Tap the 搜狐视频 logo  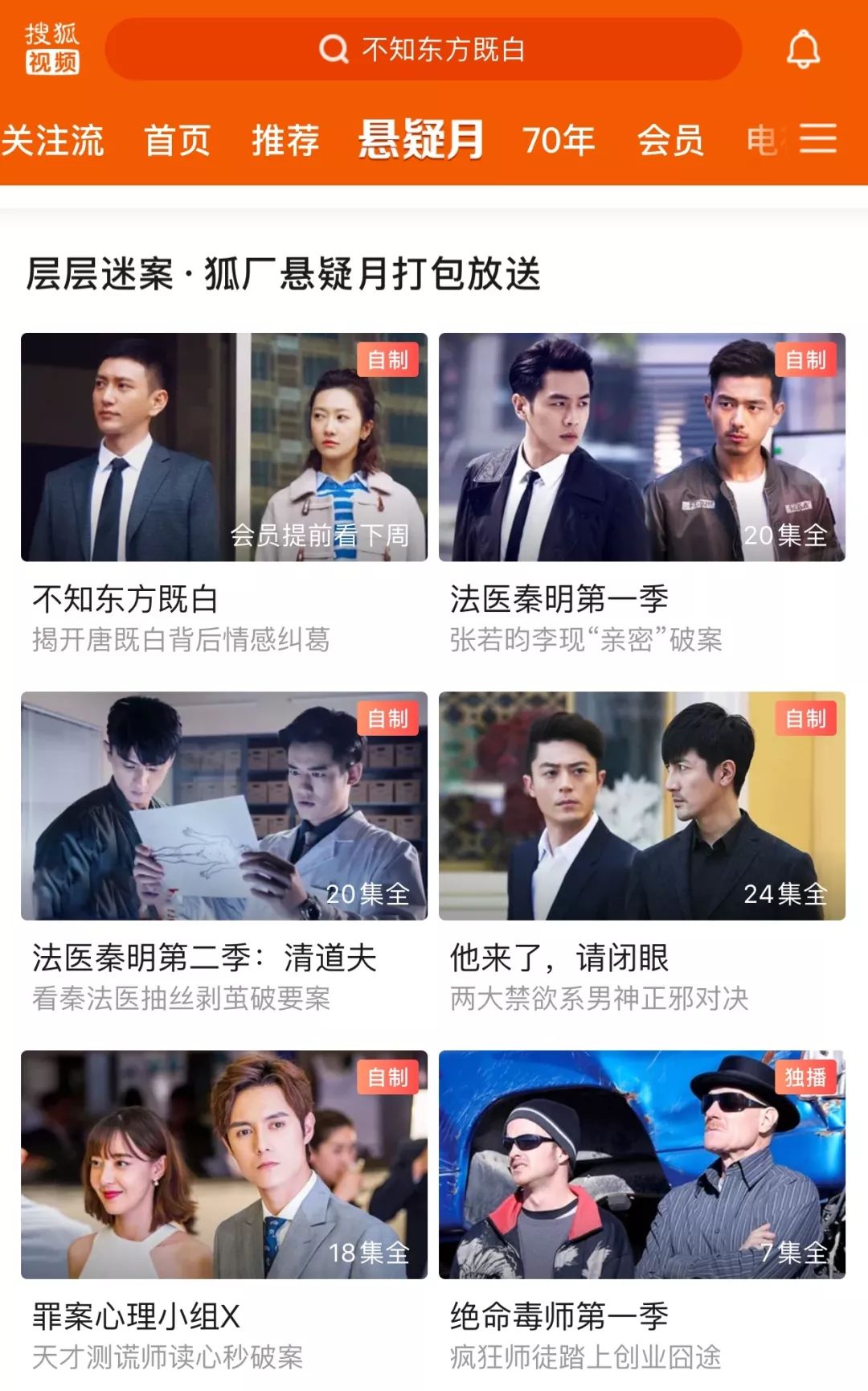(x=52, y=48)
